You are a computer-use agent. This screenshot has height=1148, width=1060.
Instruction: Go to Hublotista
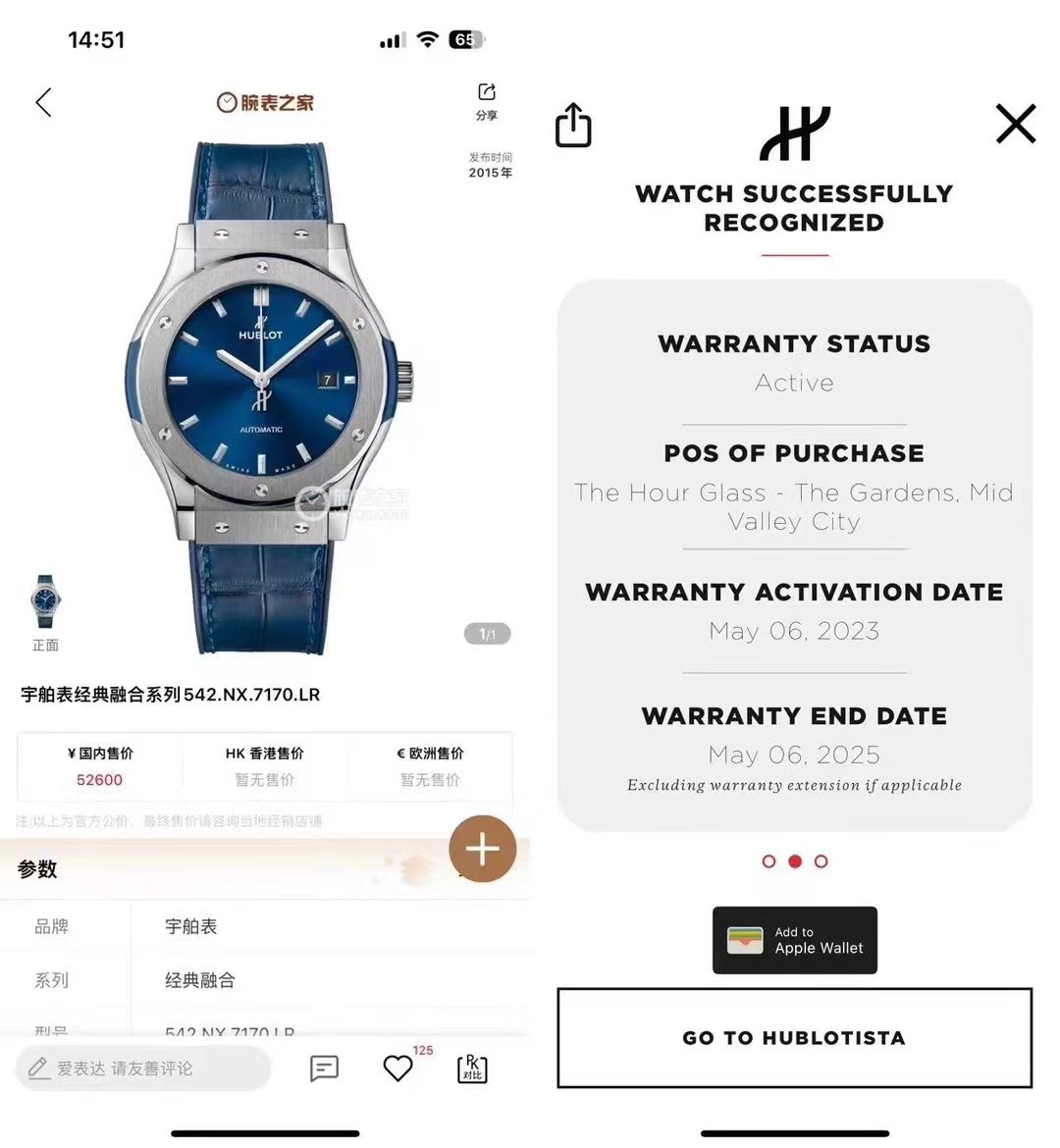[794, 1038]
